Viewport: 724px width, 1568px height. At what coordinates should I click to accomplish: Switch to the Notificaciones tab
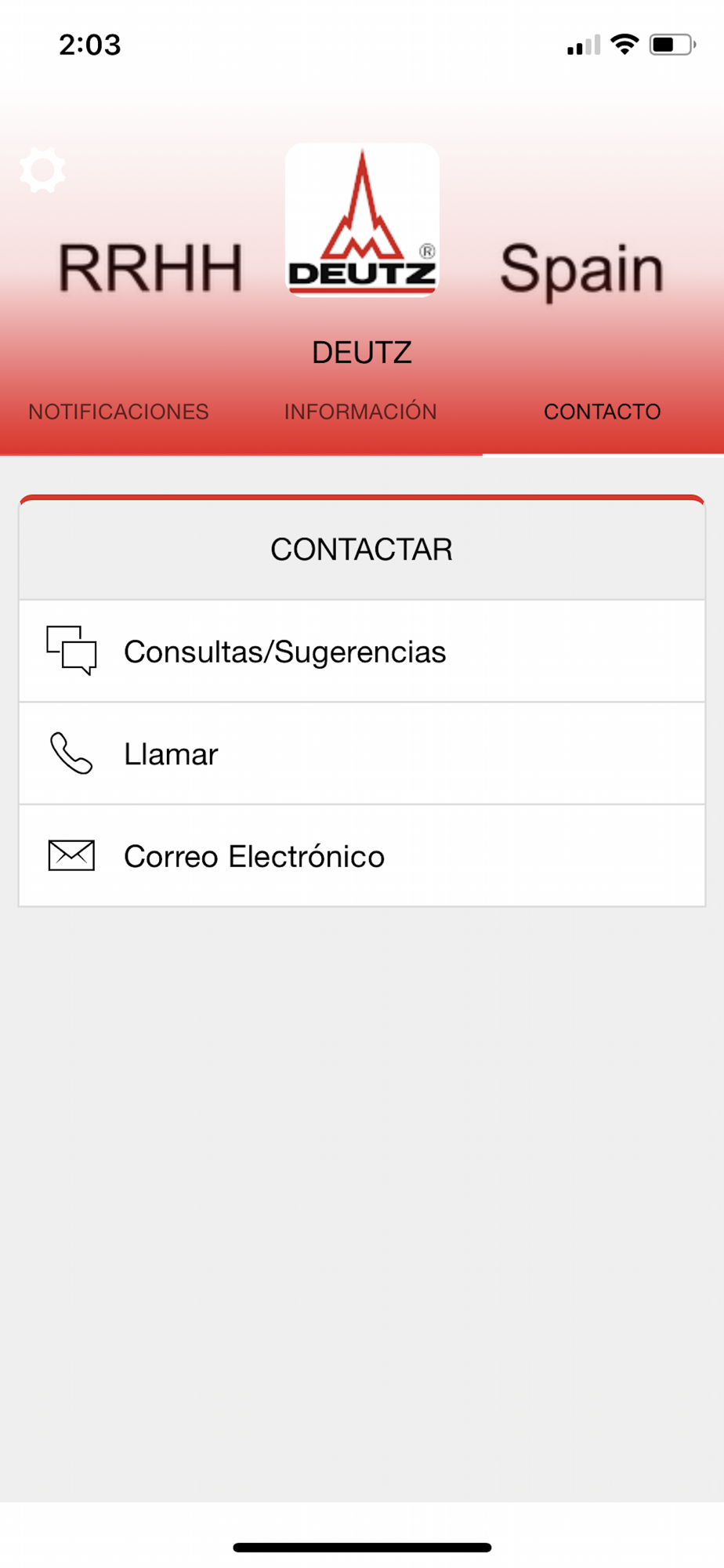pos(119,412)
